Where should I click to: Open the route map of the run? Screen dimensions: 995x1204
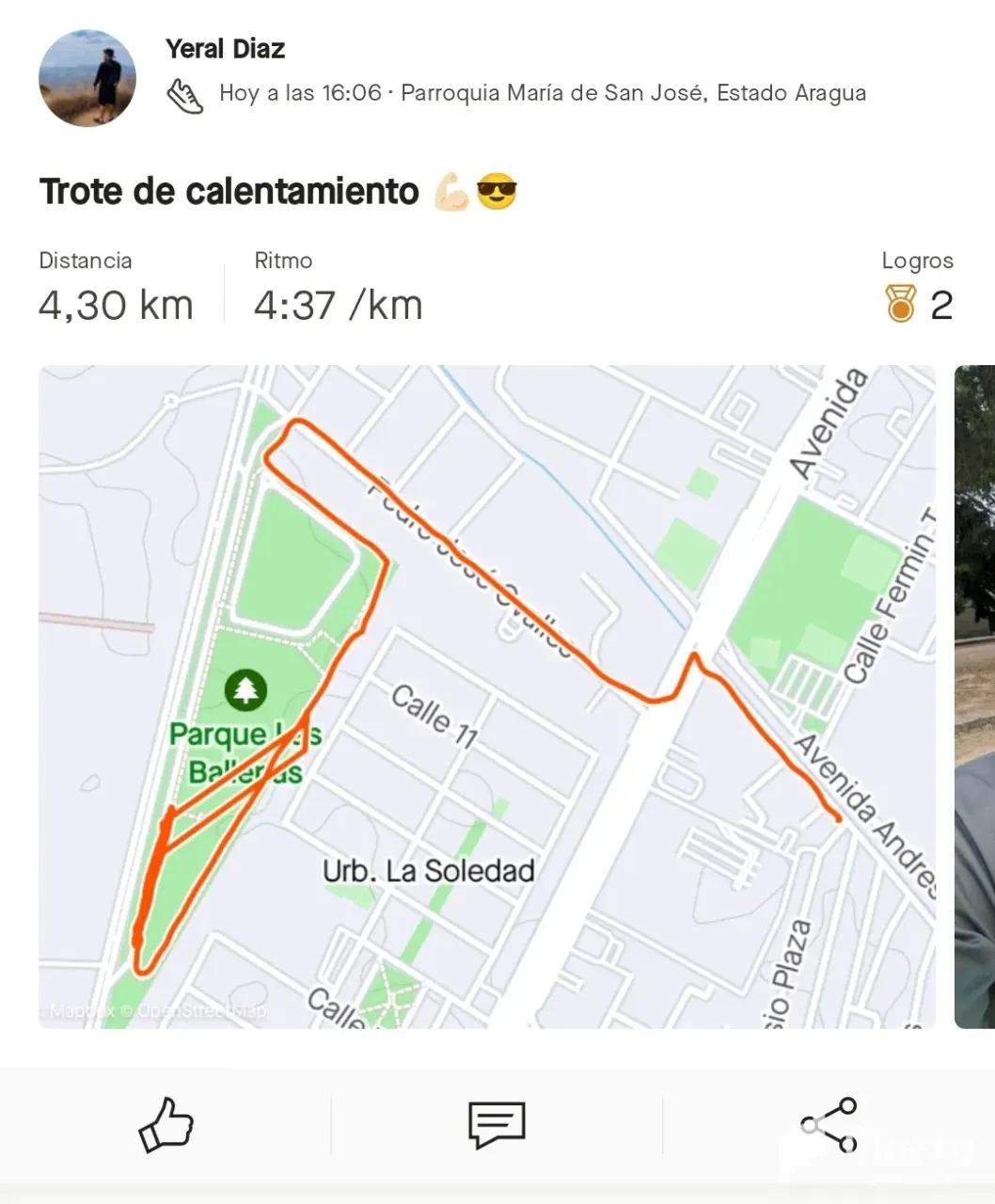click(486, 696)
